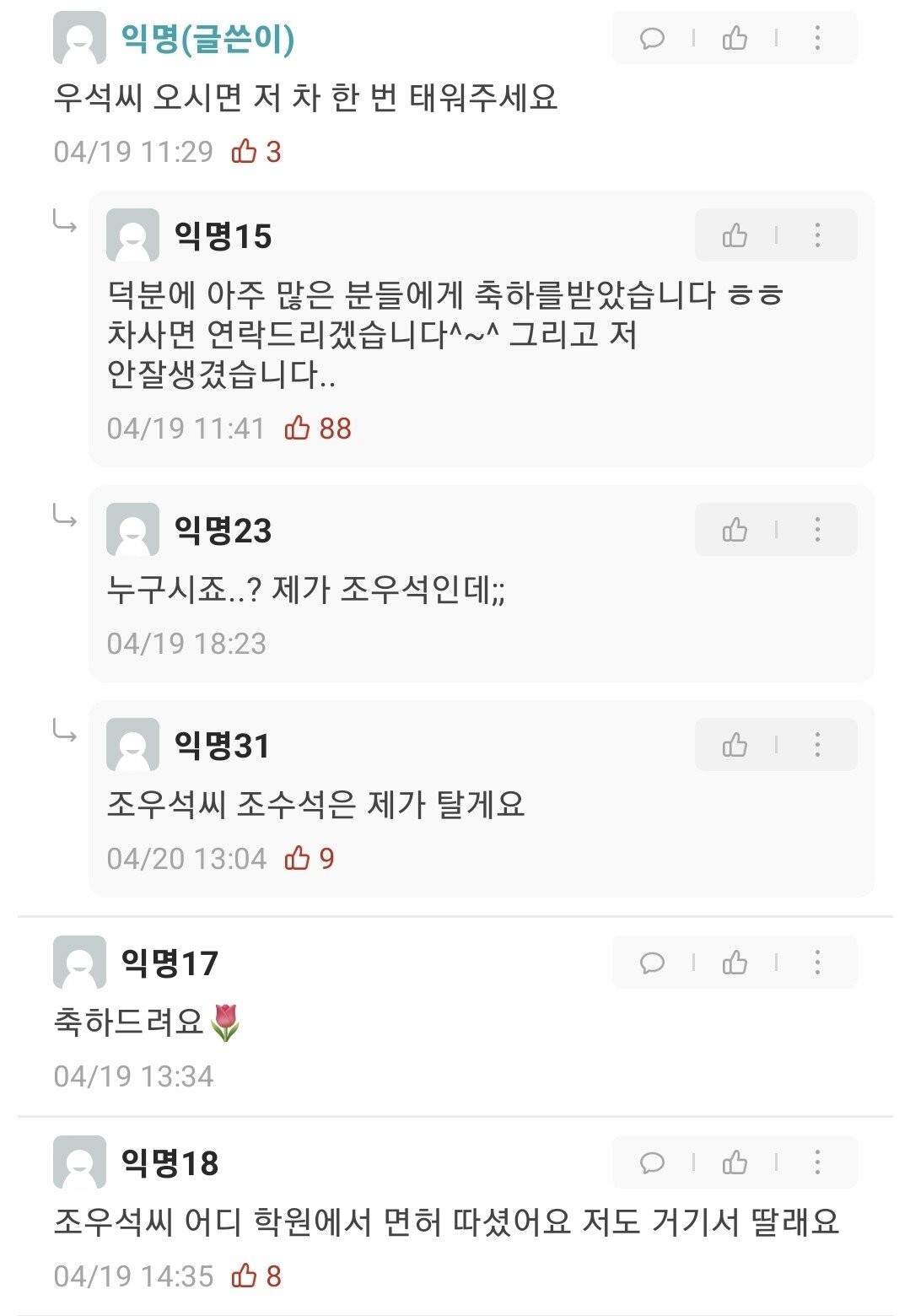Screen dimensions: 910x1316
Task: Like 익명18's comment
Action: [735, 1162]
